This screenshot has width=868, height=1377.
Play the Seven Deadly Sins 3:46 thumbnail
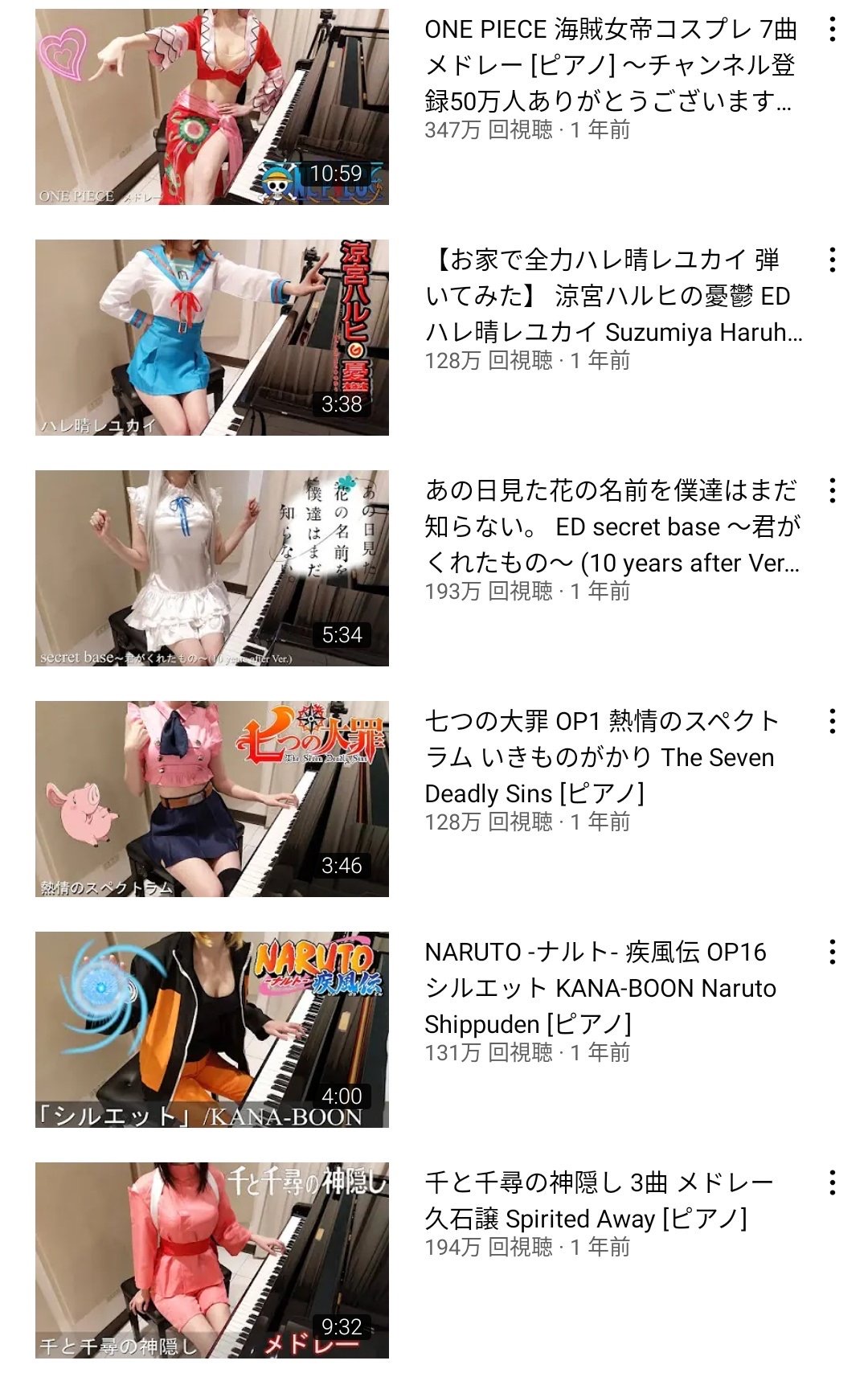(211, 799)
